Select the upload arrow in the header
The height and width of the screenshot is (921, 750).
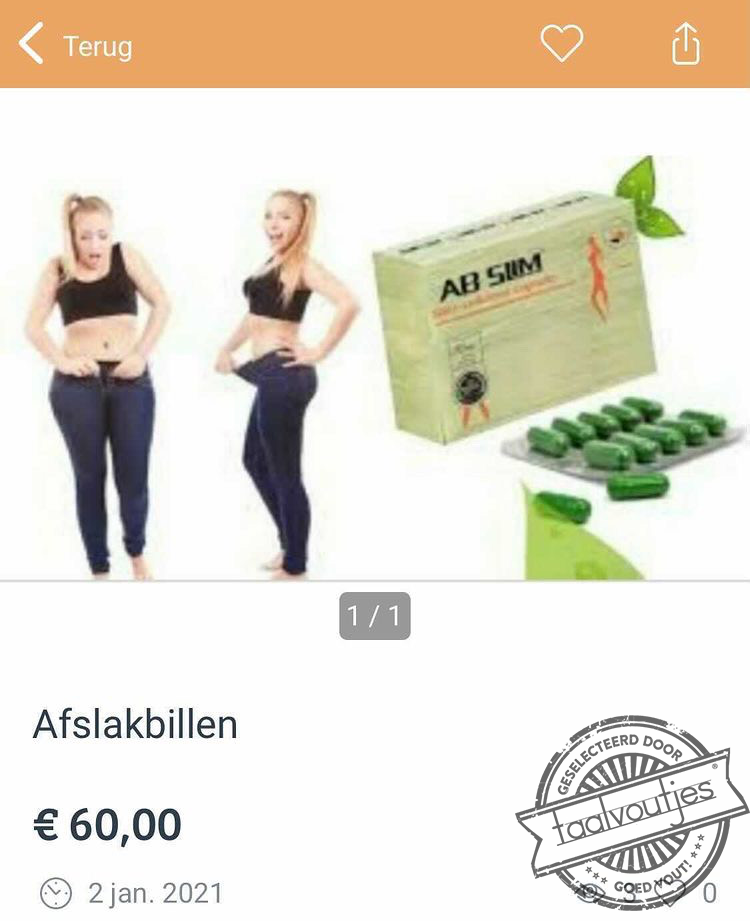click(686, 44)
